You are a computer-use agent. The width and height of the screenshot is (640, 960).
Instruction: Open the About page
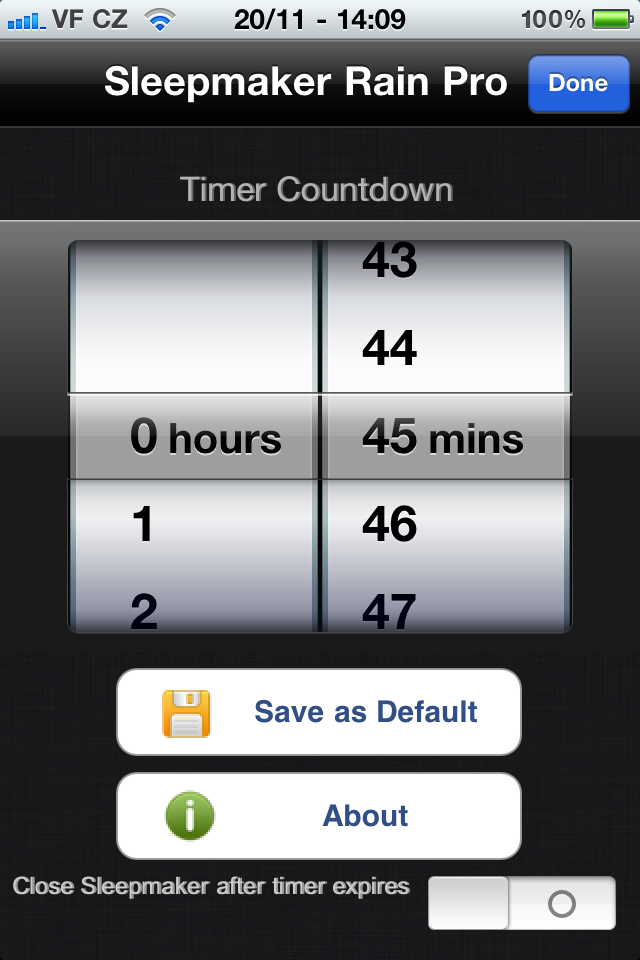pyautogui.click(x=319, y=816)
